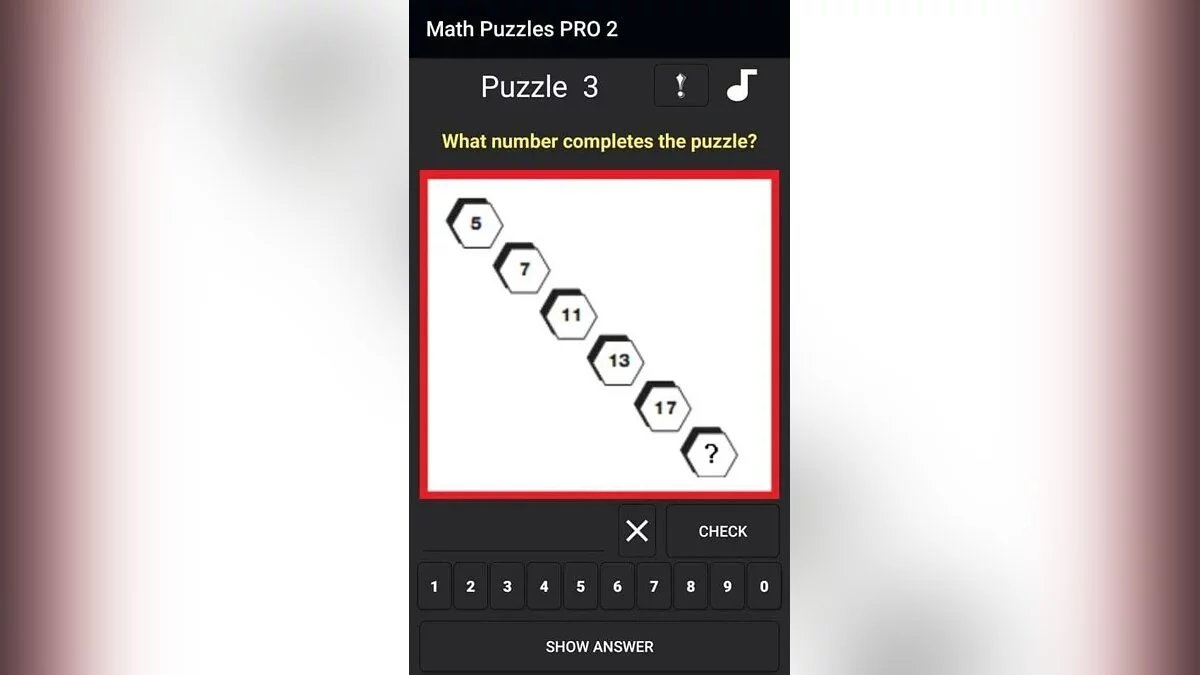Viewport: 1200px width, 675px height.
Task: Tap the 0 key
Action: point(764,587)
